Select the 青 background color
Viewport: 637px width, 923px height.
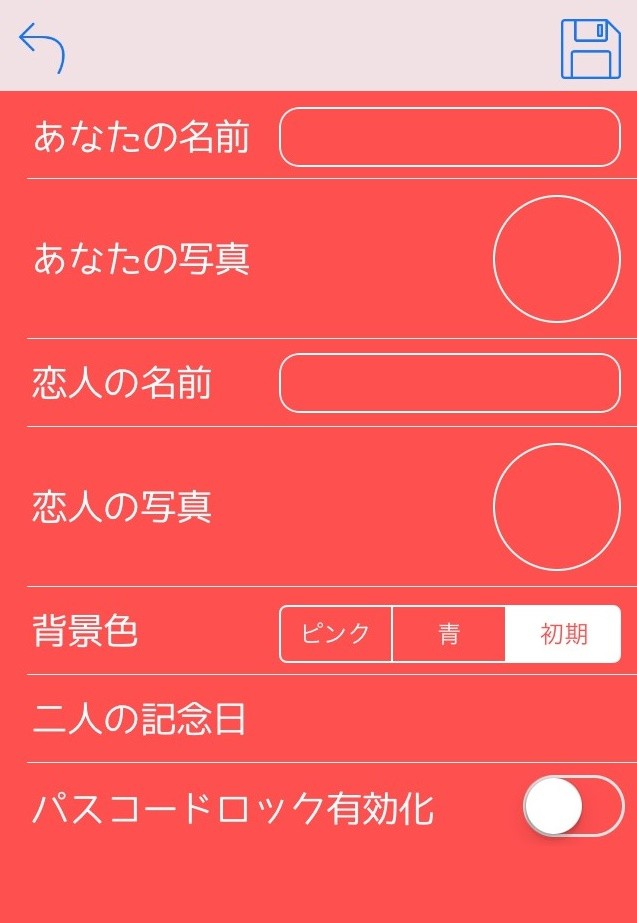[x=449, y=634]
